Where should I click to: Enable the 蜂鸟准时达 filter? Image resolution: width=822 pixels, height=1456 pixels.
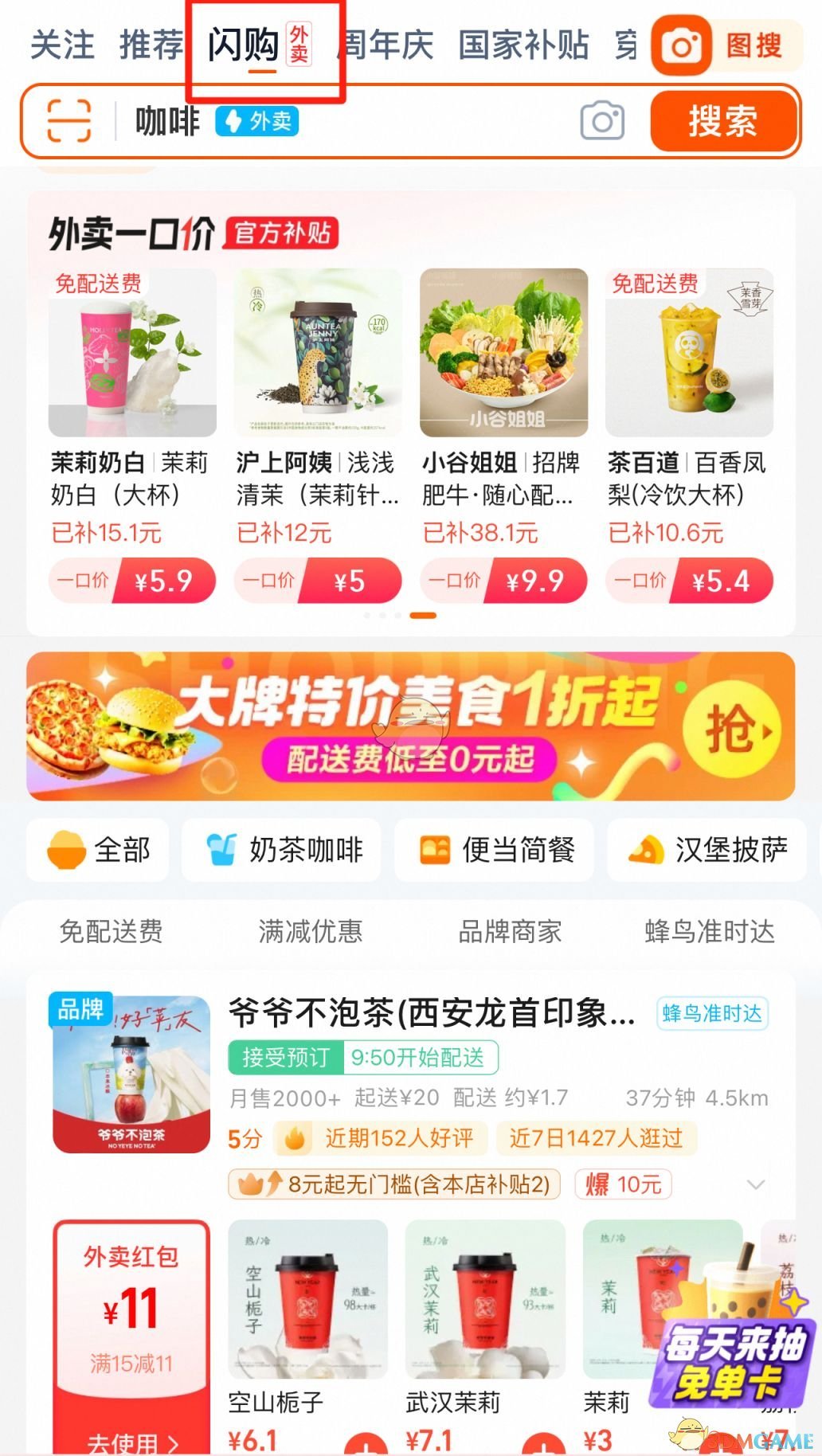pos(709,932)
